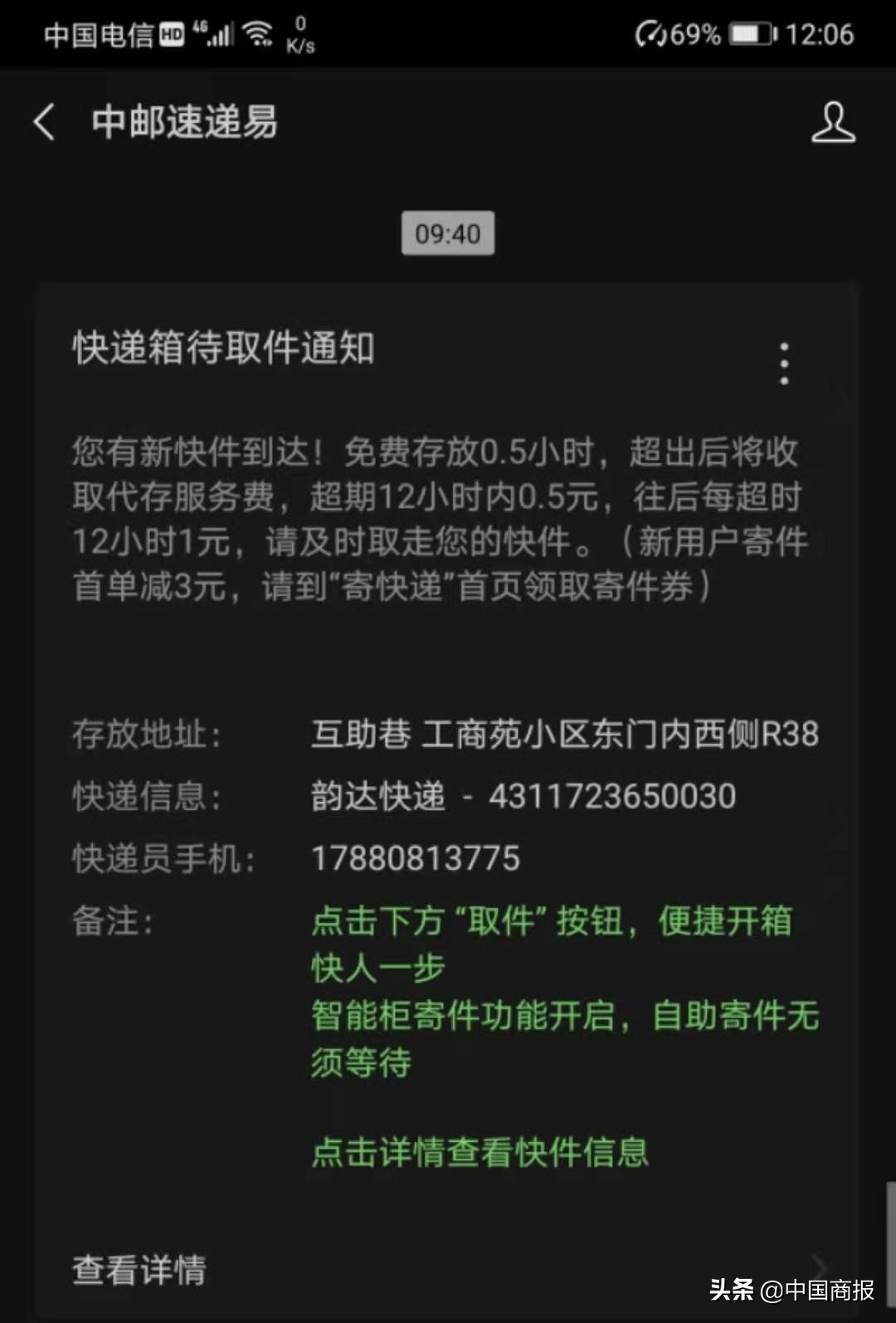The width and height of the screenshot is (896, 1323).
Task: Select the 中邮速递易 title in the navigation bar
Action: pos(184,121)
